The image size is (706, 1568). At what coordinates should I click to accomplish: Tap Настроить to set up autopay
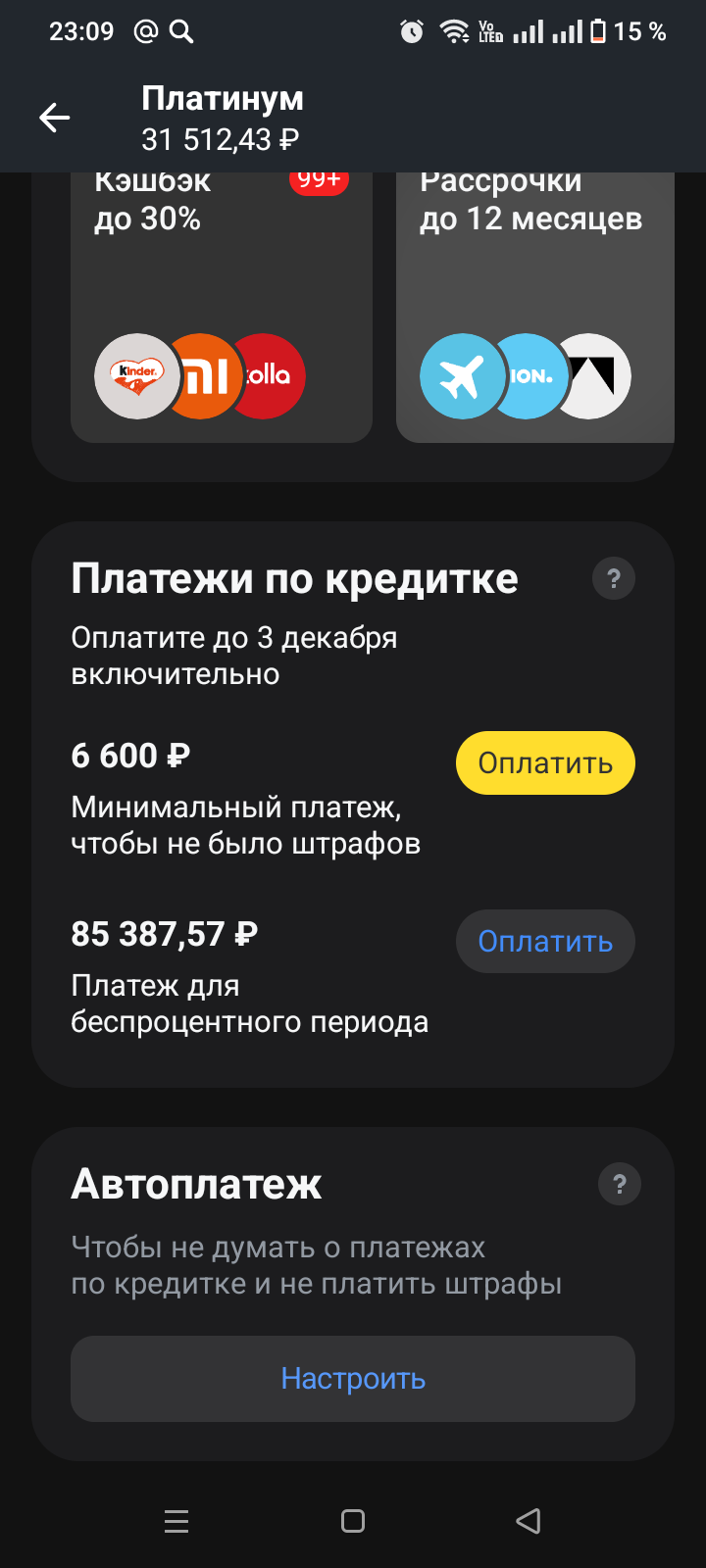point(353,1378)
